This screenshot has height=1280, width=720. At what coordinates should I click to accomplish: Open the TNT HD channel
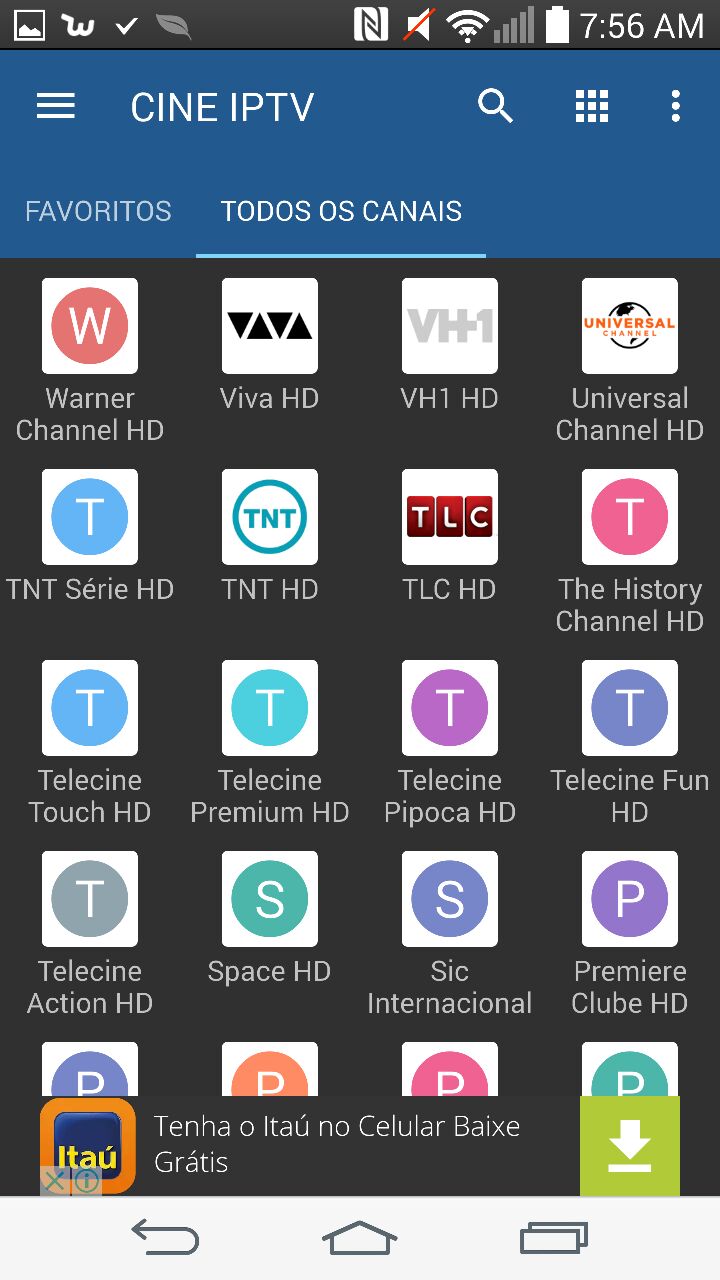click(x=270, y=536)
